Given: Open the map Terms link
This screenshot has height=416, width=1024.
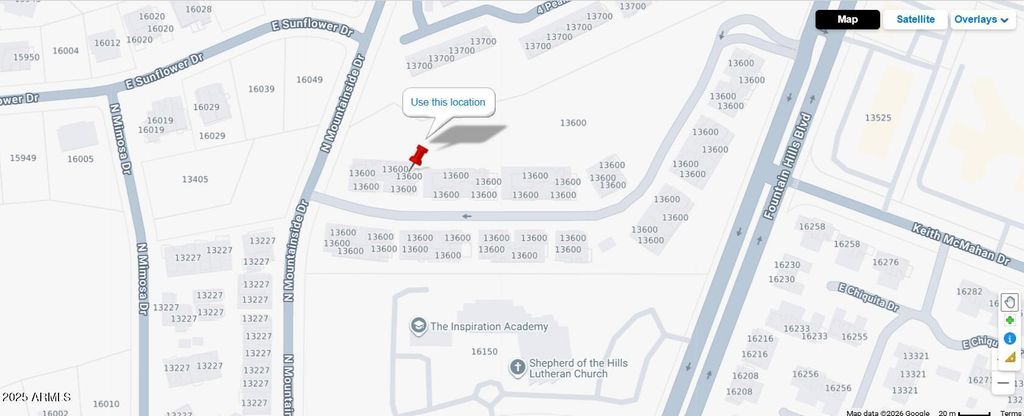Looking at the screenshot, I should pos(1011,412).
